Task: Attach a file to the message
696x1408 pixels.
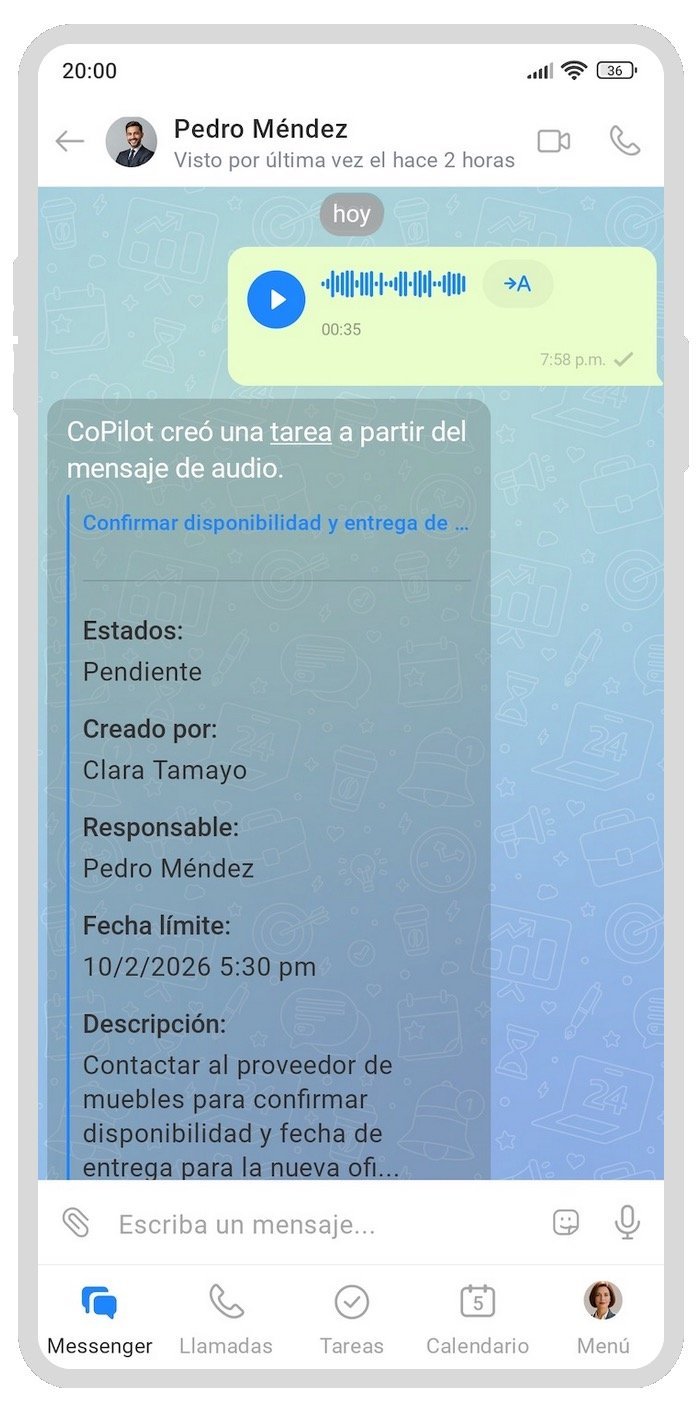Action: tap(76, 1222)
